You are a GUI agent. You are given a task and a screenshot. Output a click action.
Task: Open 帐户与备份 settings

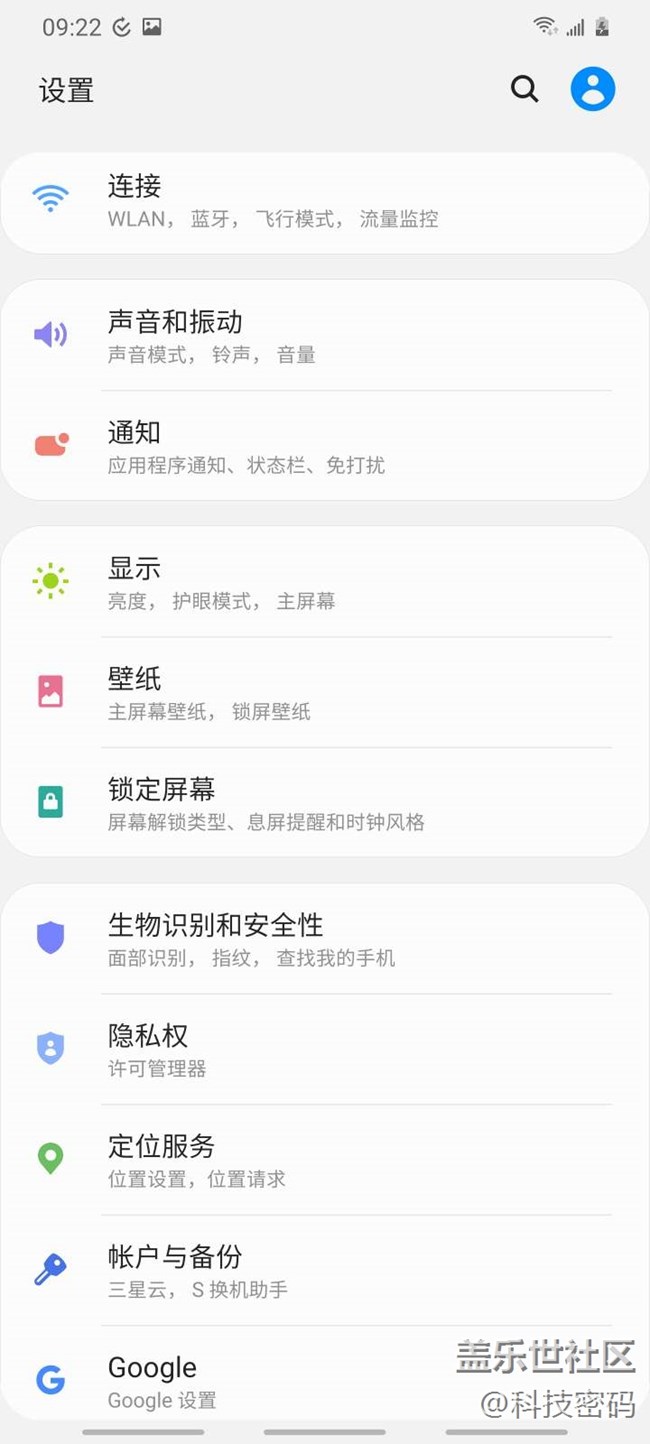325,1271
